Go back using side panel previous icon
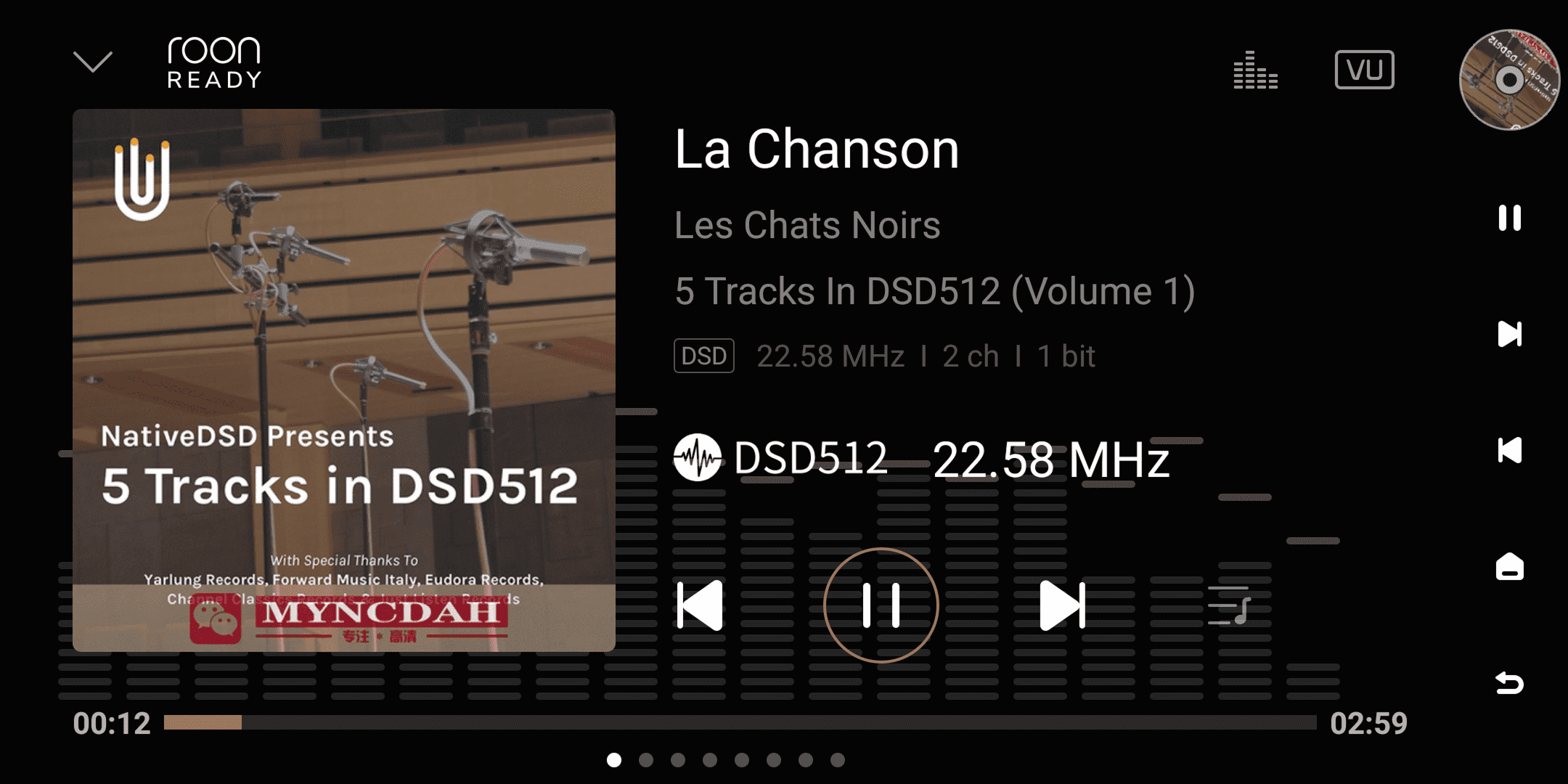Image resolution: width=1568 pixels, height=784 pixels. point(1509,450)
